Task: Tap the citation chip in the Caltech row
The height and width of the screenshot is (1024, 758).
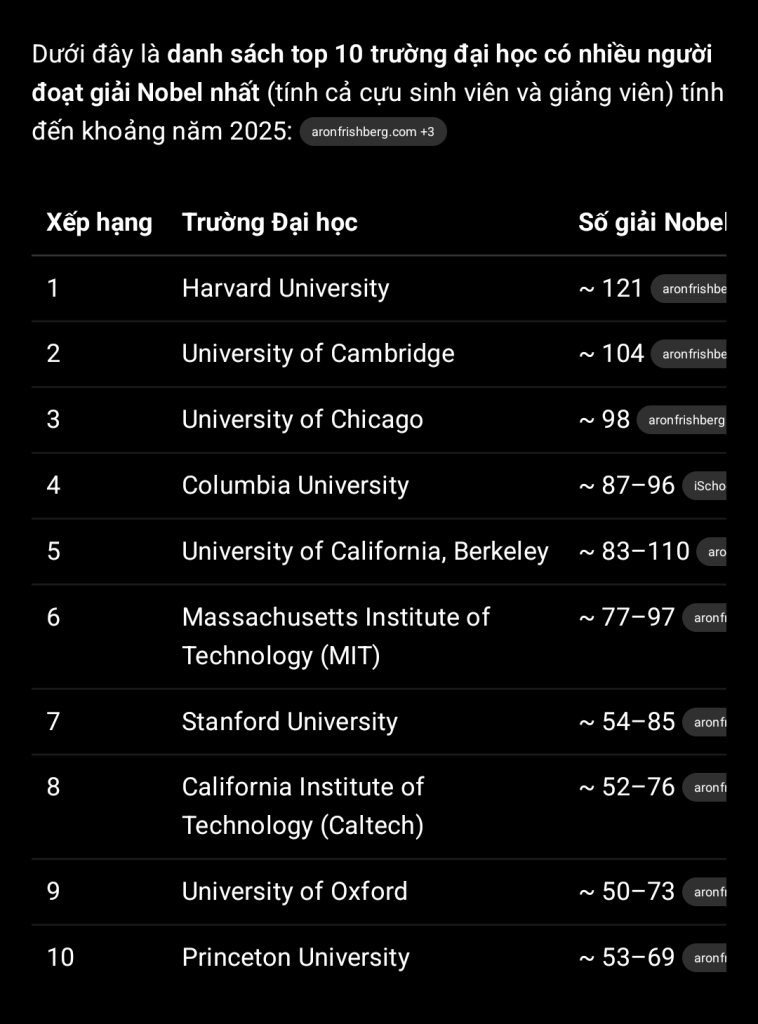Action: pos(705,788)
